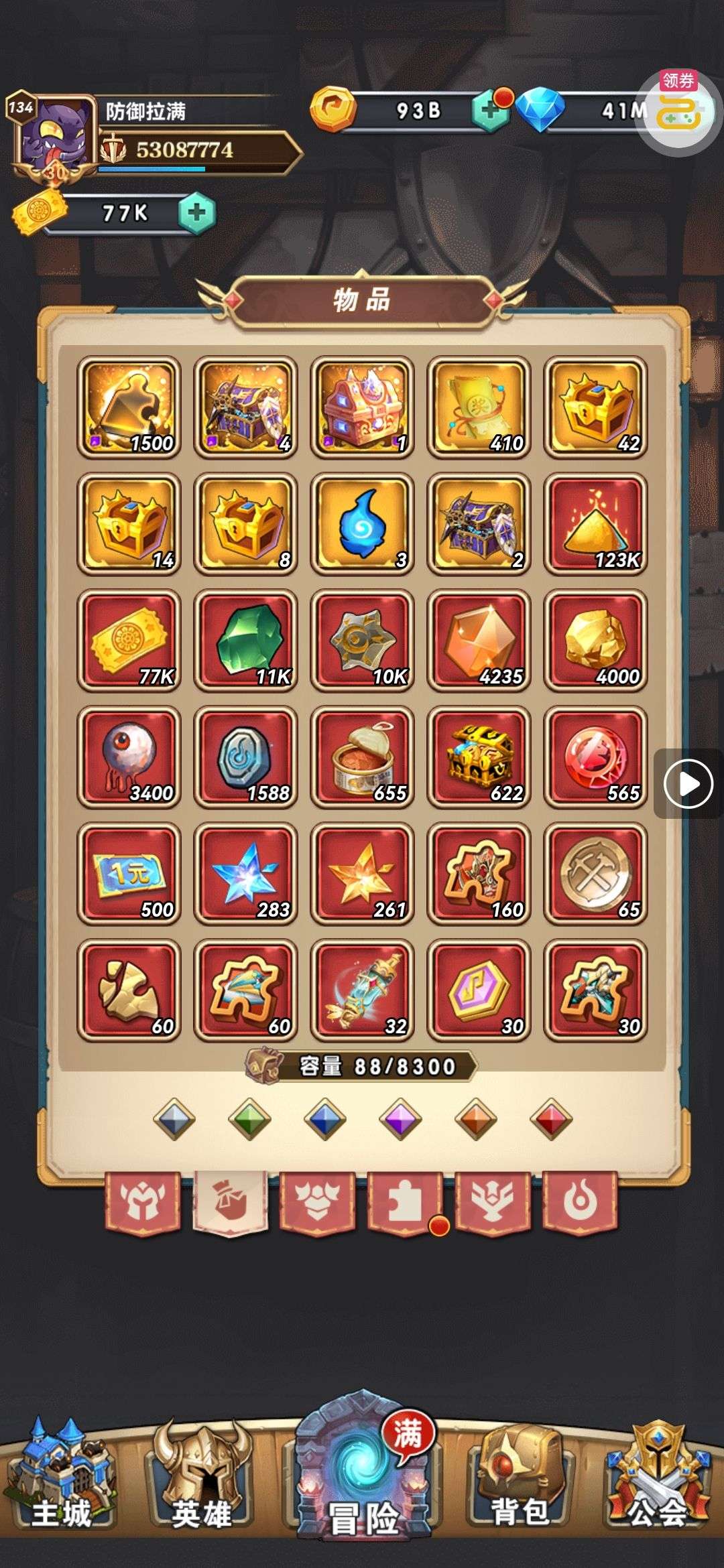Viewport: 724px width, 1568px height.
Task: Filter items by purple gem quality
Action: click(x=400, y=1119)
